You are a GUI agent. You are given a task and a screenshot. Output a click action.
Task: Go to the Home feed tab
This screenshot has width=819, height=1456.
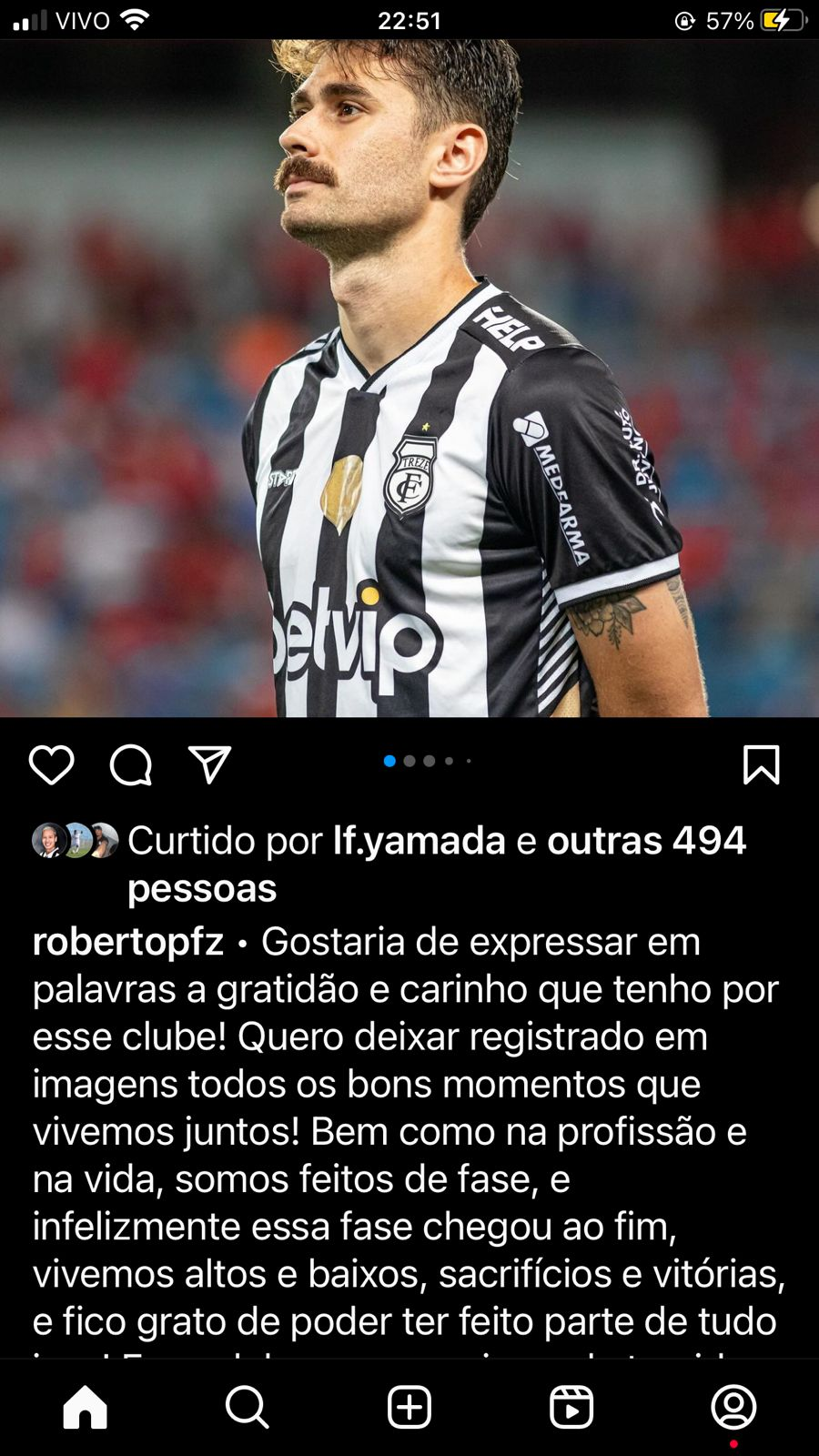pyautogui.click(x=86, y=1408)
